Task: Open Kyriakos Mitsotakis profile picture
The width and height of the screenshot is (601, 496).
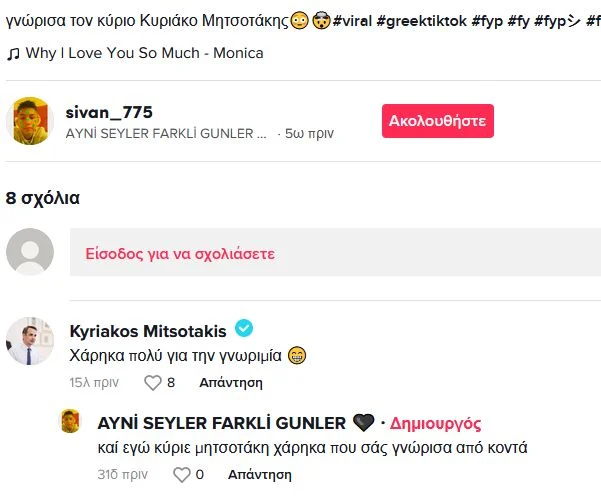Action: pos(29,341)
